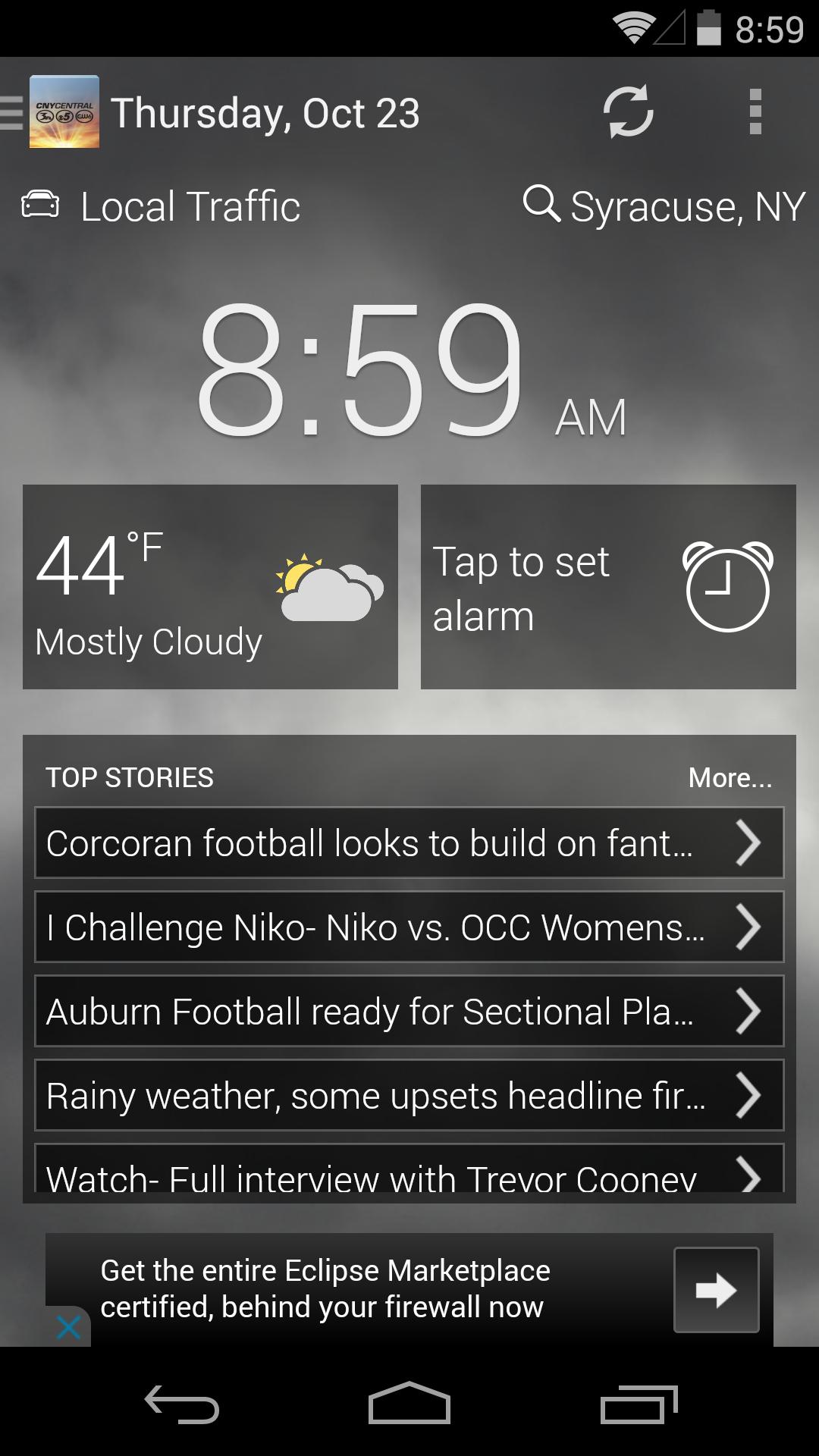Open More top stories
Viewport: 819px width, 1456px height.
[730, 778]
